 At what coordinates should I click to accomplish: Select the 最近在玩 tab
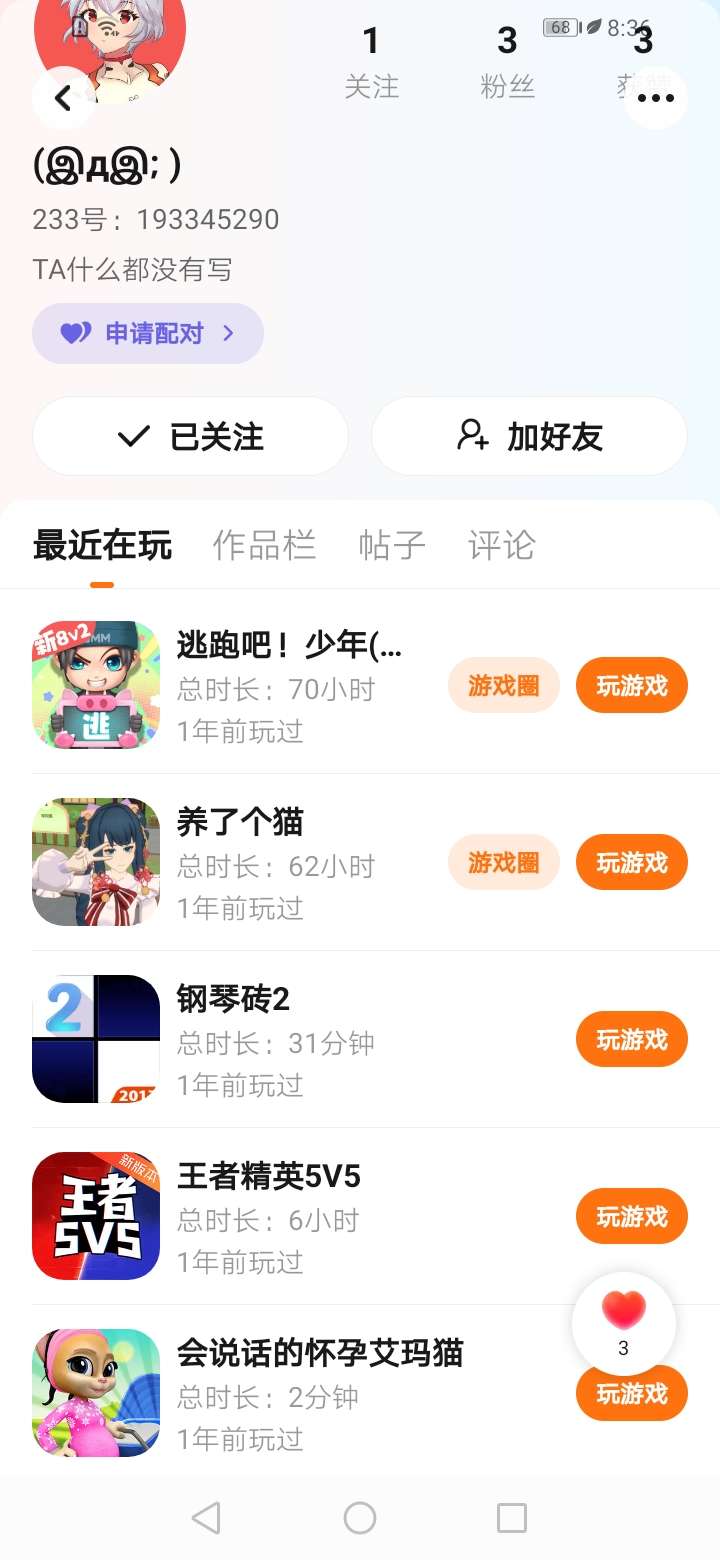pyautogui.click(x=102, y=546)
